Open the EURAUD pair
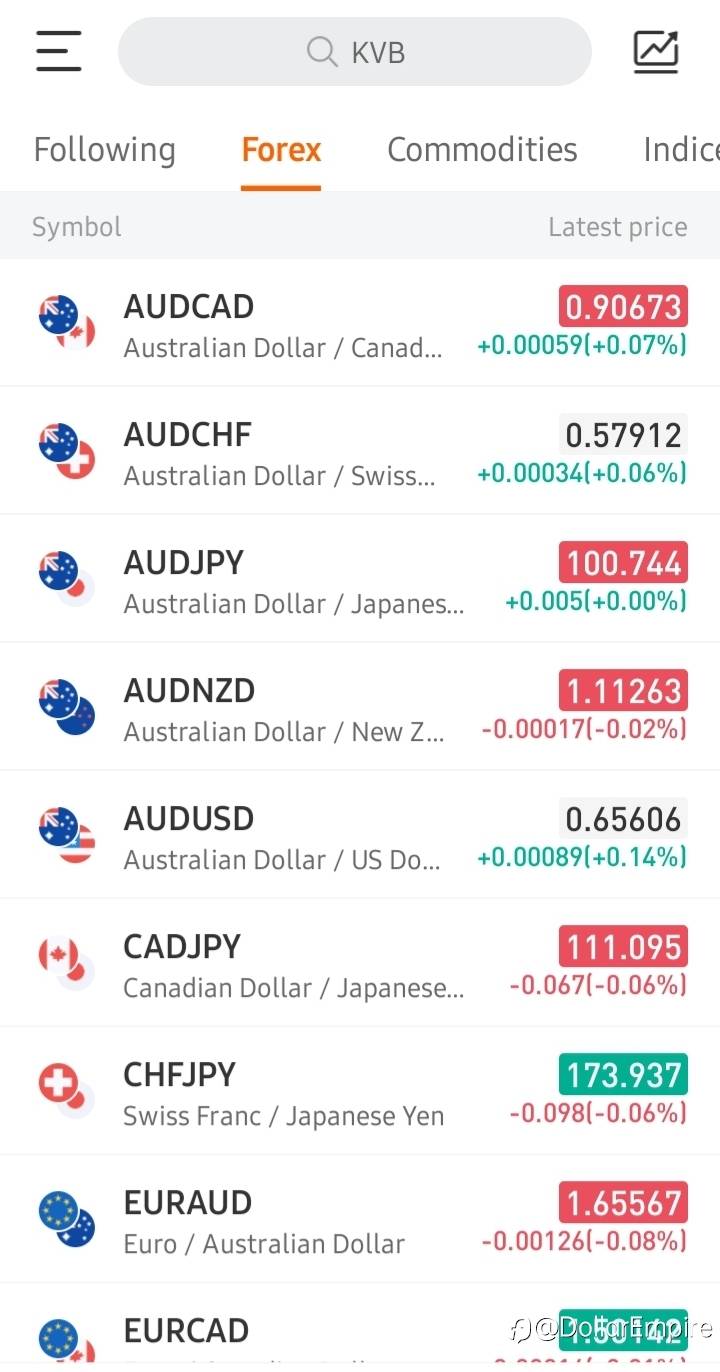Viewport: 720px width, 1372px height. point(360,1219)
